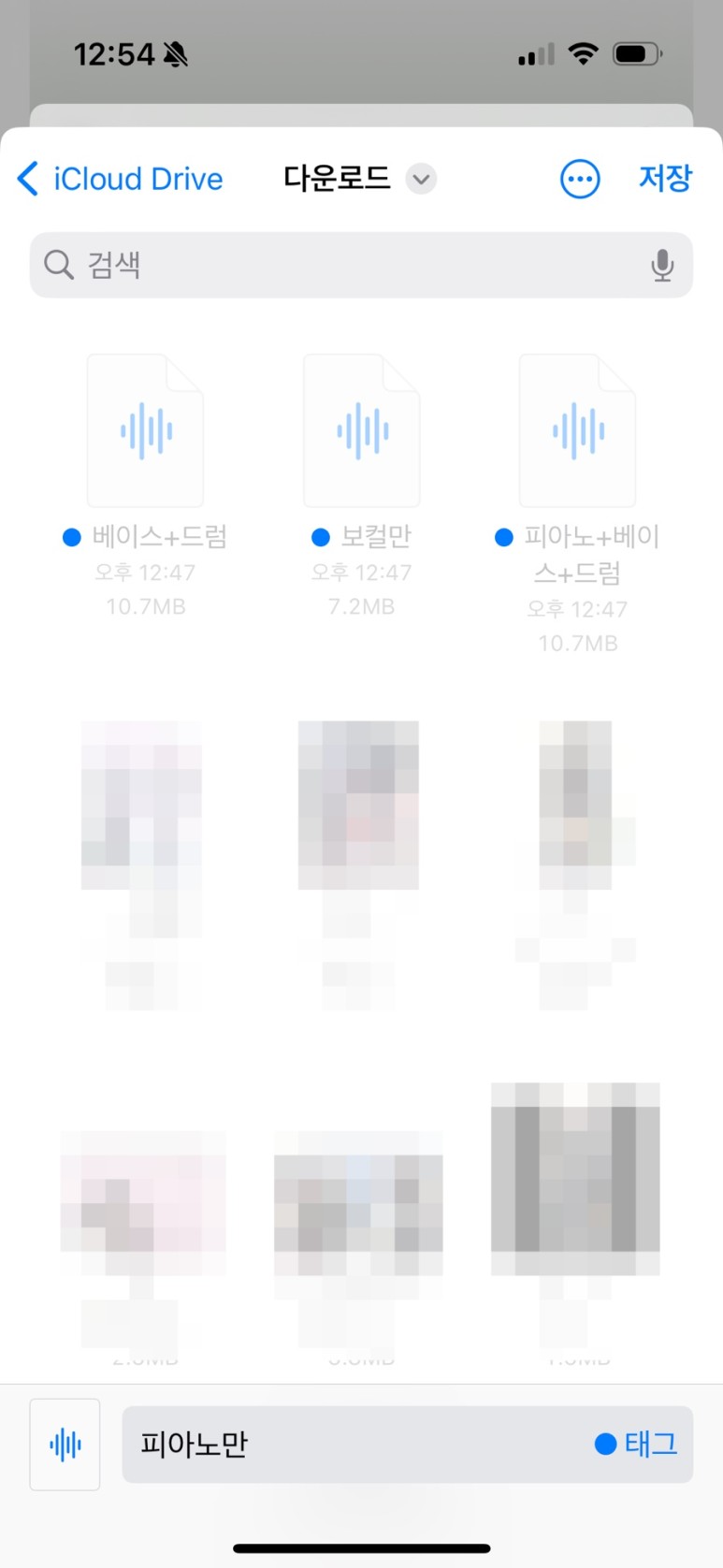The height and width of the screenshot is (1568, 723).
Task: Go back to iCloud Drive
Action: pyautogui.click(x=121, y=179)
